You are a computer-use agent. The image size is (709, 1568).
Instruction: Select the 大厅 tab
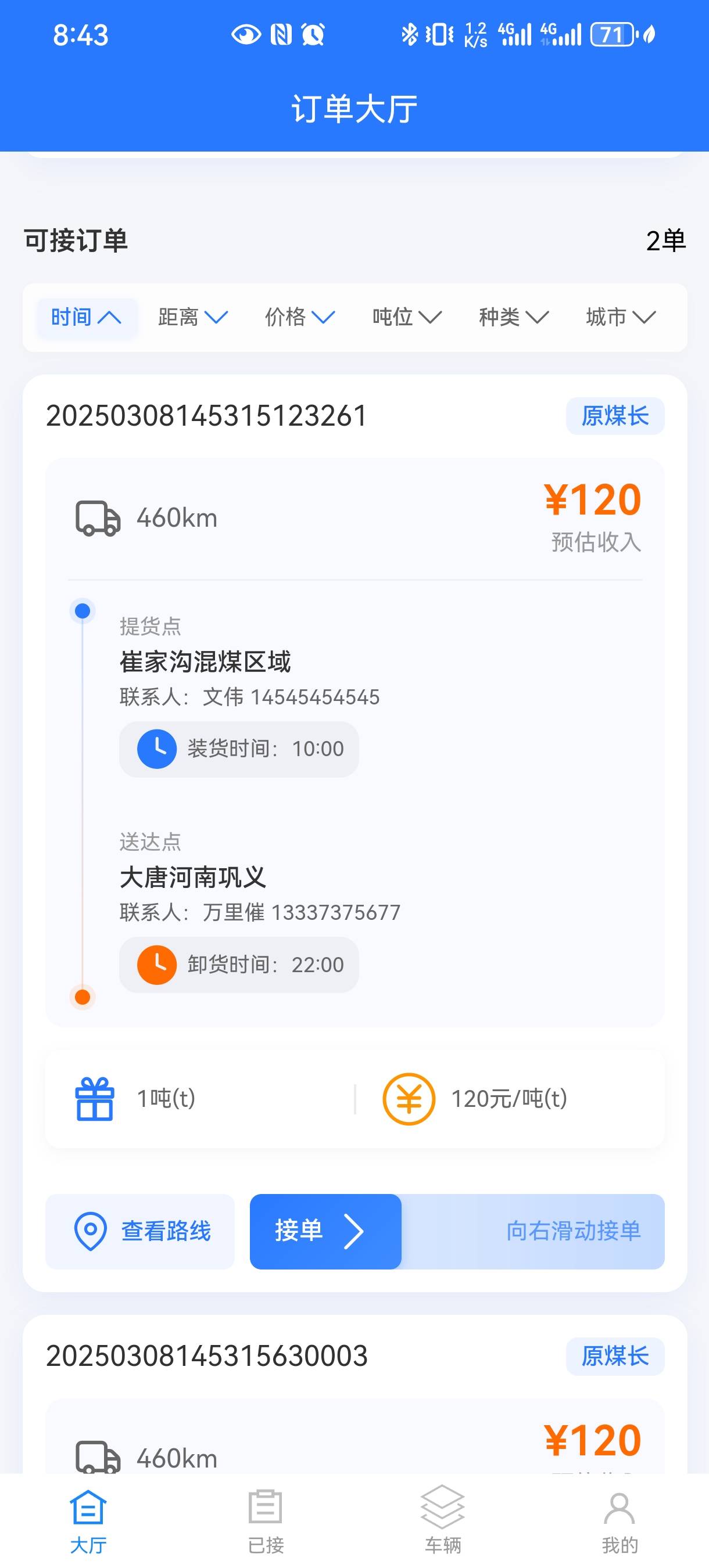tap(88, 1520)
